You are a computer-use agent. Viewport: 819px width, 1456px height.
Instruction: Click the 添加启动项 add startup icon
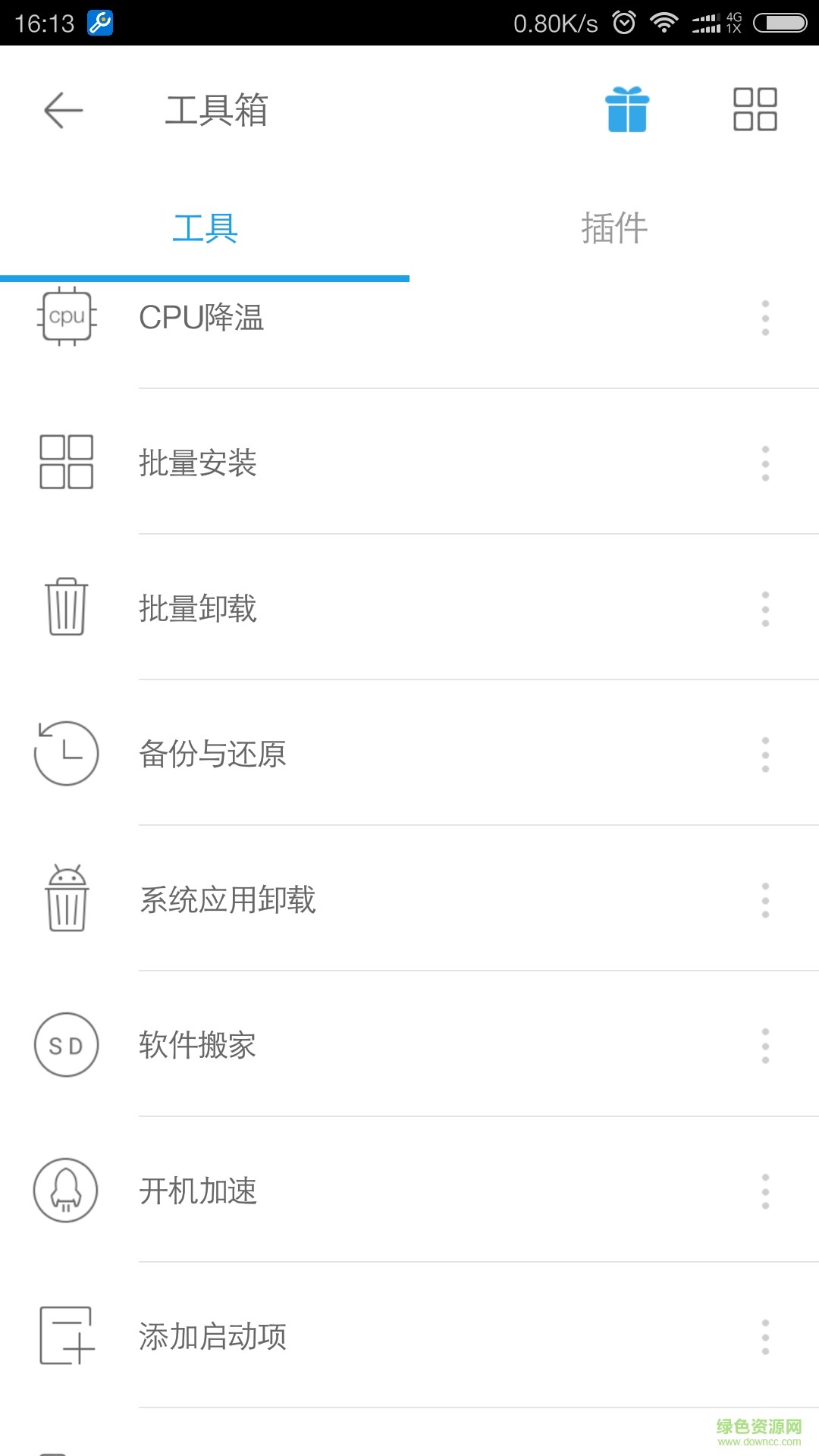point(66,1337)
